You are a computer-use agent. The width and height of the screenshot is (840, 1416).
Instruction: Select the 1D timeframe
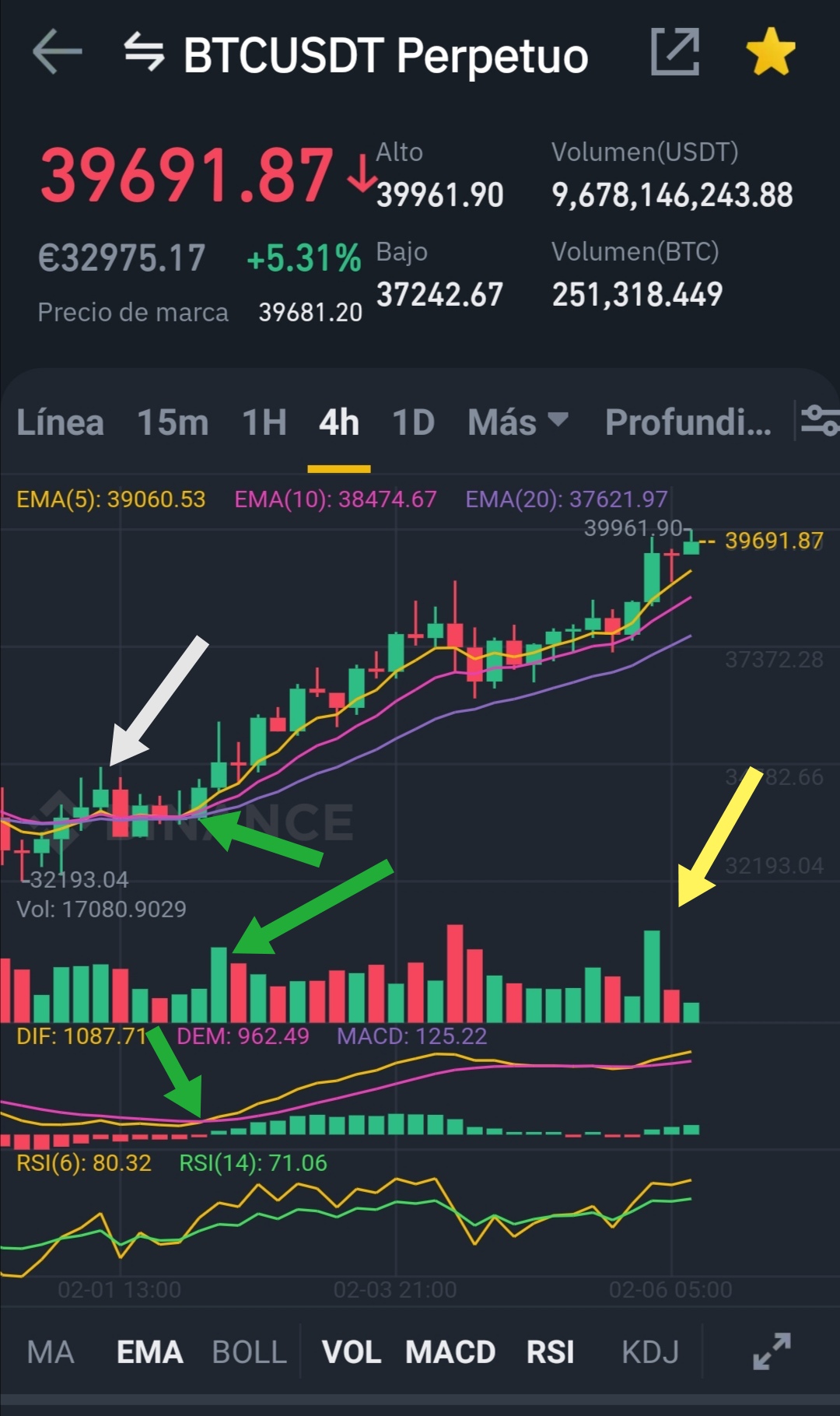[x=413, y=422]
